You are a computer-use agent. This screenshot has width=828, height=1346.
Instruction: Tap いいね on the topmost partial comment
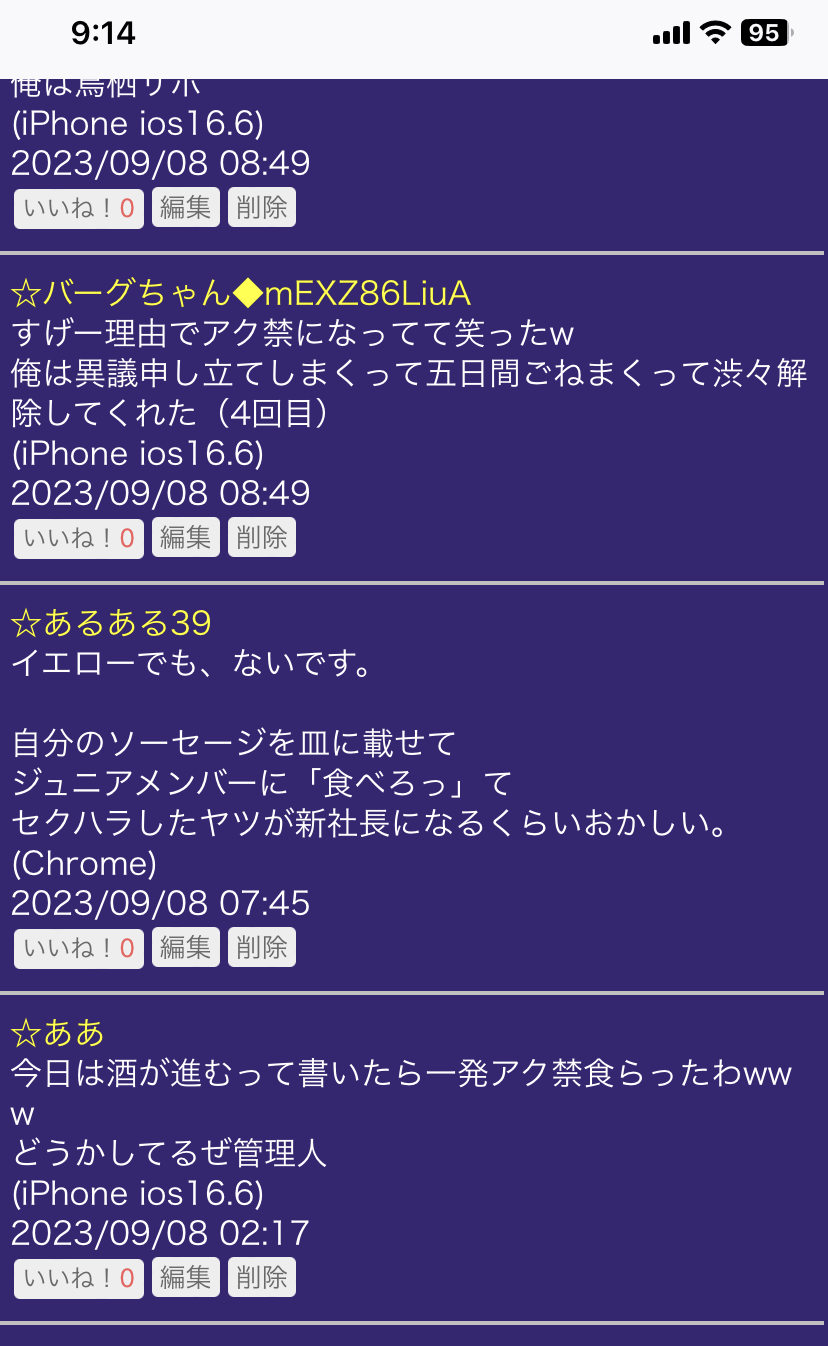(x=79, y=208)
